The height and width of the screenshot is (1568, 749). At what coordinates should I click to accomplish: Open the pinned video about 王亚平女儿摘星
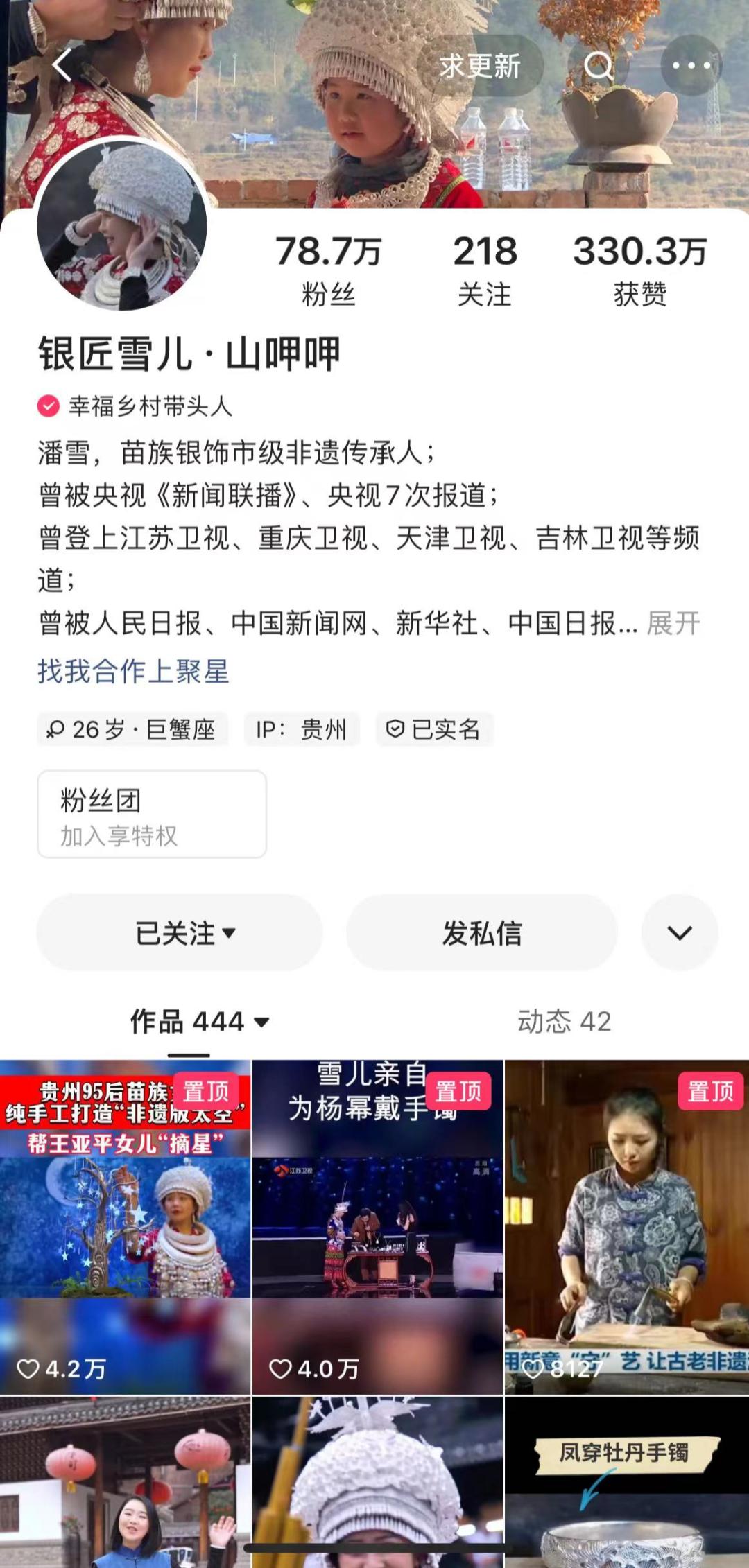coord(125,1227)
